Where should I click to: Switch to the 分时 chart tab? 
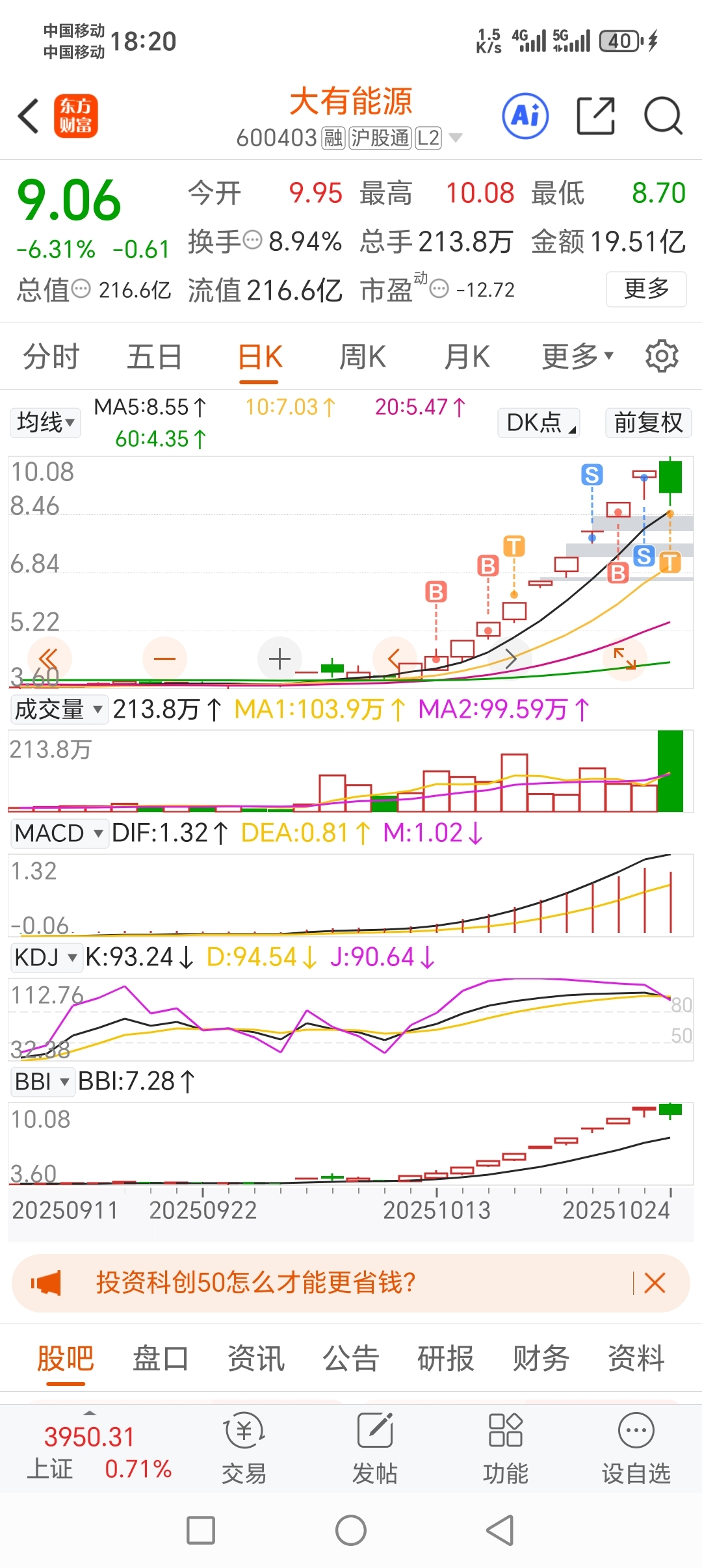click(51, 357)
